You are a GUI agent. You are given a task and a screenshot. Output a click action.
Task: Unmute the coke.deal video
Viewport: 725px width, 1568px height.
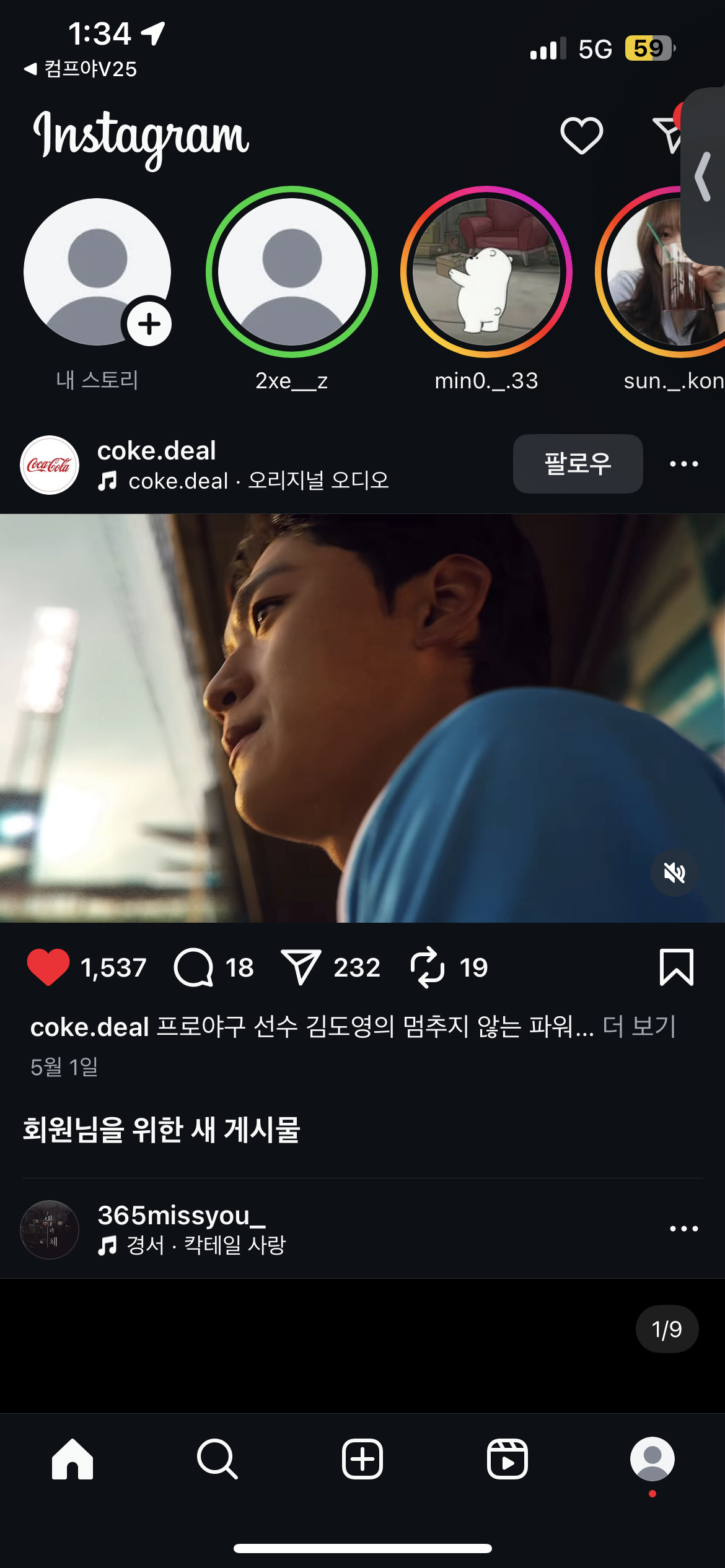click(x=674, y=873)
